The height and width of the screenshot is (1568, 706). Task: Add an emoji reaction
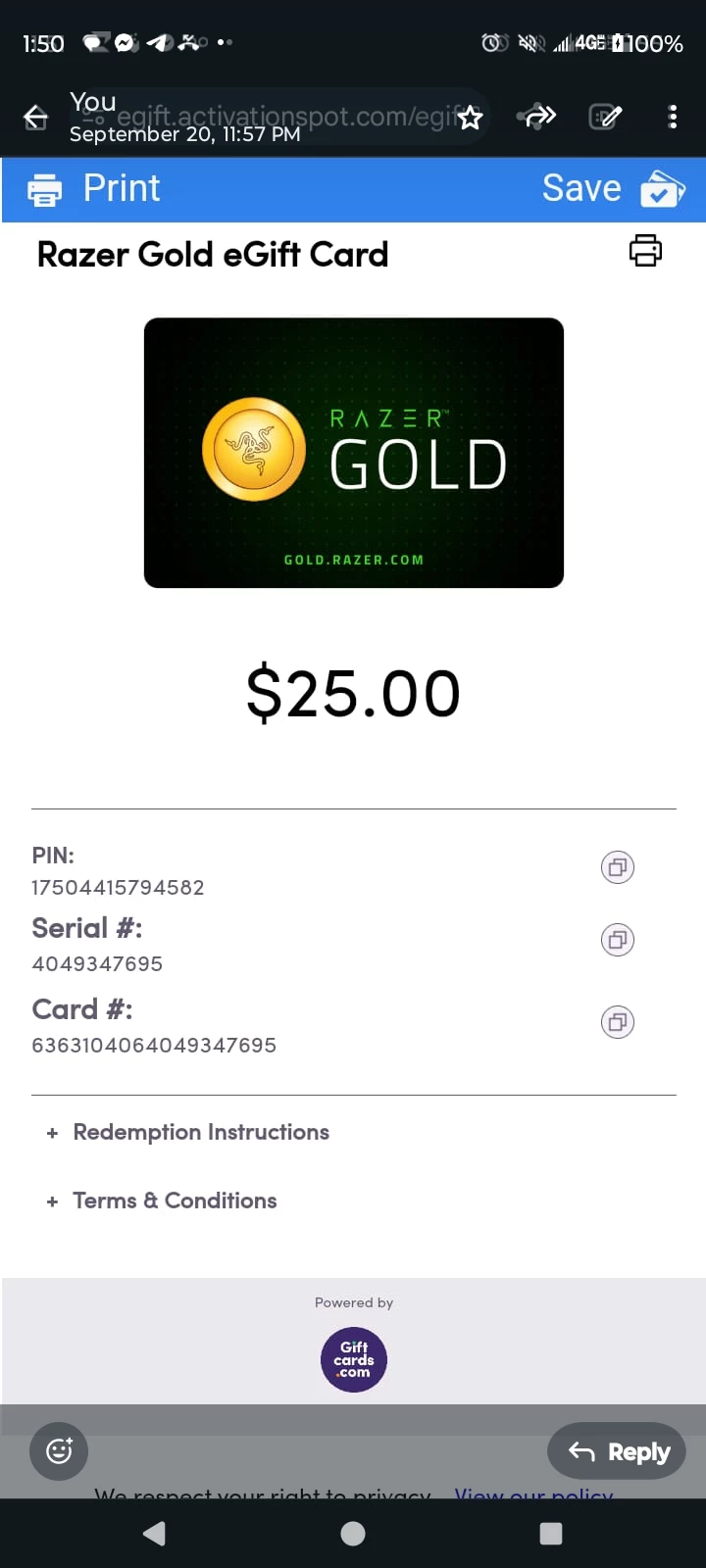(x=59, y=1450)
